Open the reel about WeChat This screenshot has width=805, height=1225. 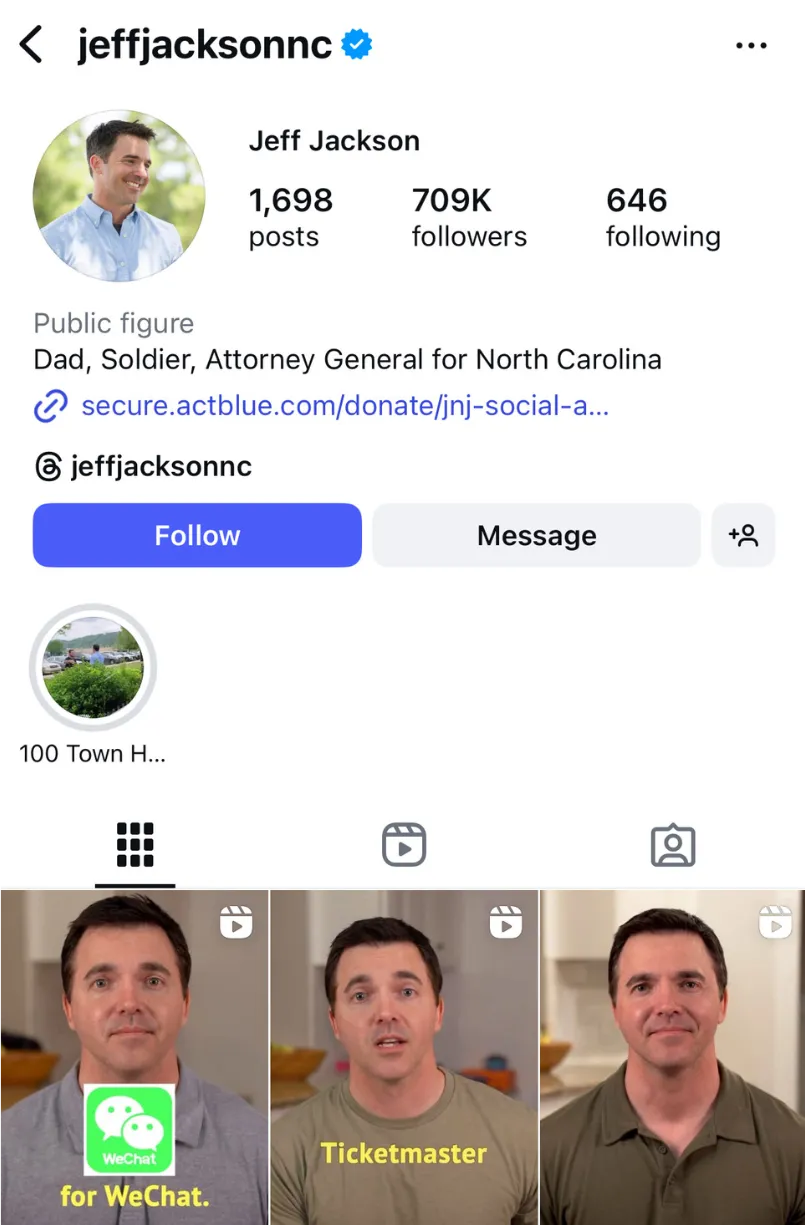pyautogui.click(x=134, y=1057)
